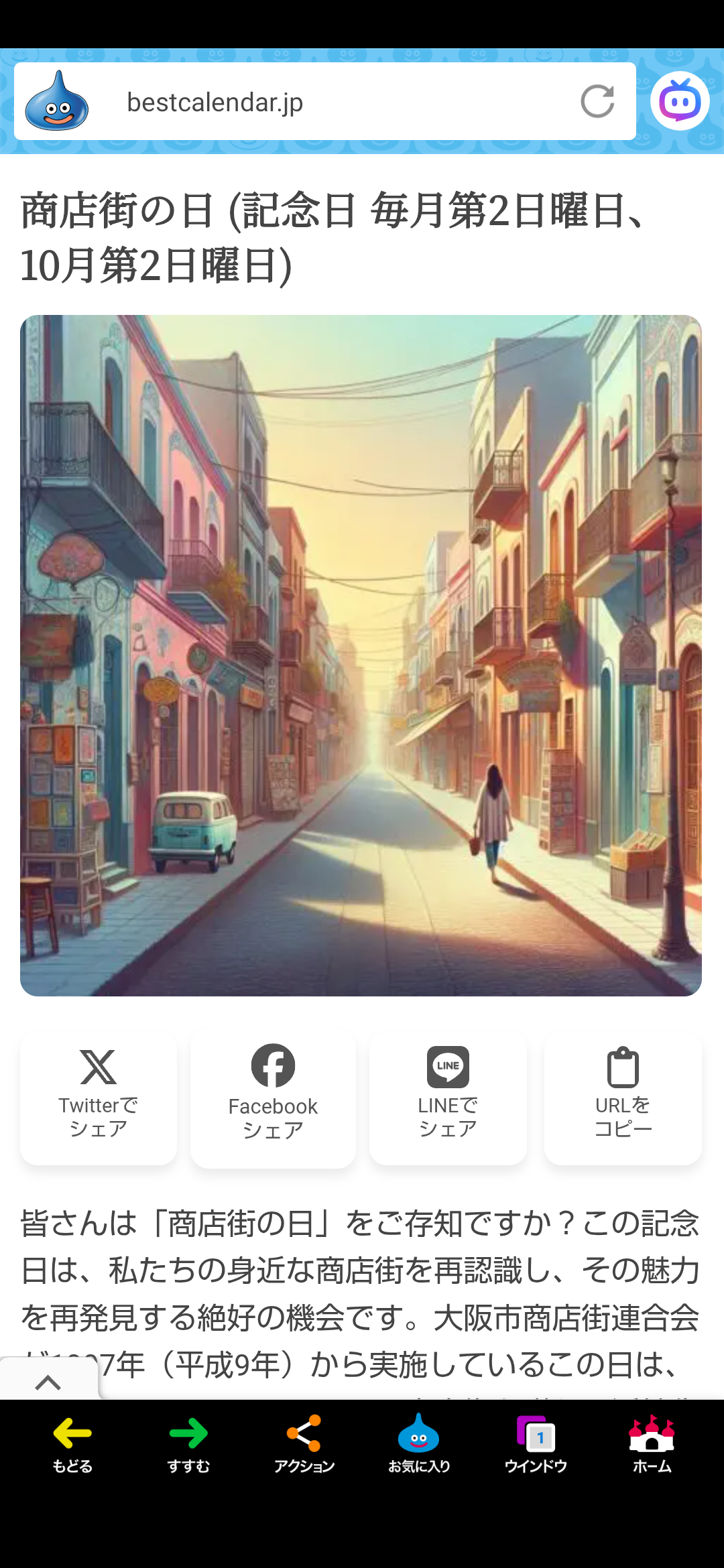Return to ホーム page

(x=652, y=1444)
